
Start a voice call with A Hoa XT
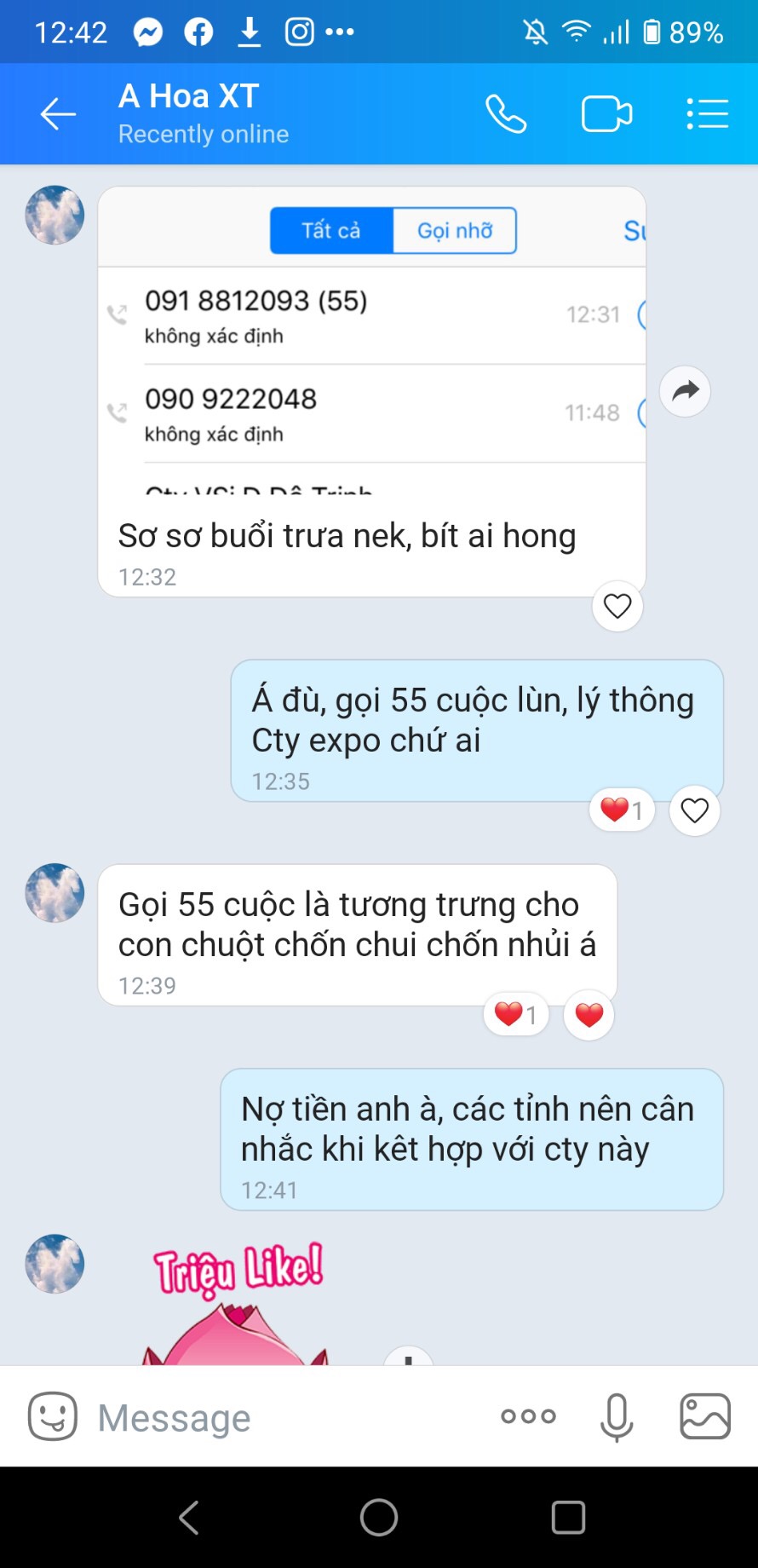pos(506,114)
